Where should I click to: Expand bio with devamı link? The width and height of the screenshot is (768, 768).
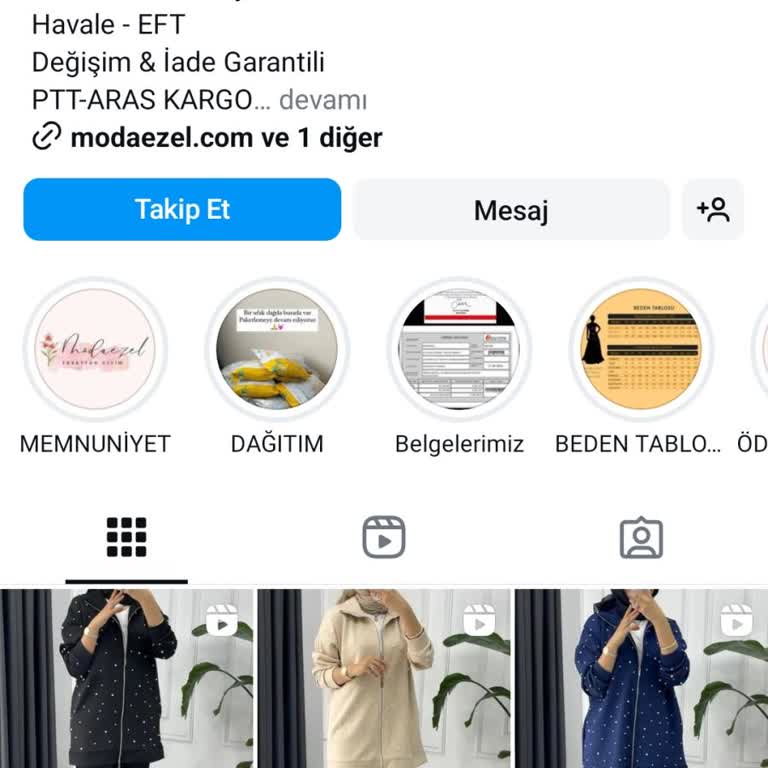point(322,101)
